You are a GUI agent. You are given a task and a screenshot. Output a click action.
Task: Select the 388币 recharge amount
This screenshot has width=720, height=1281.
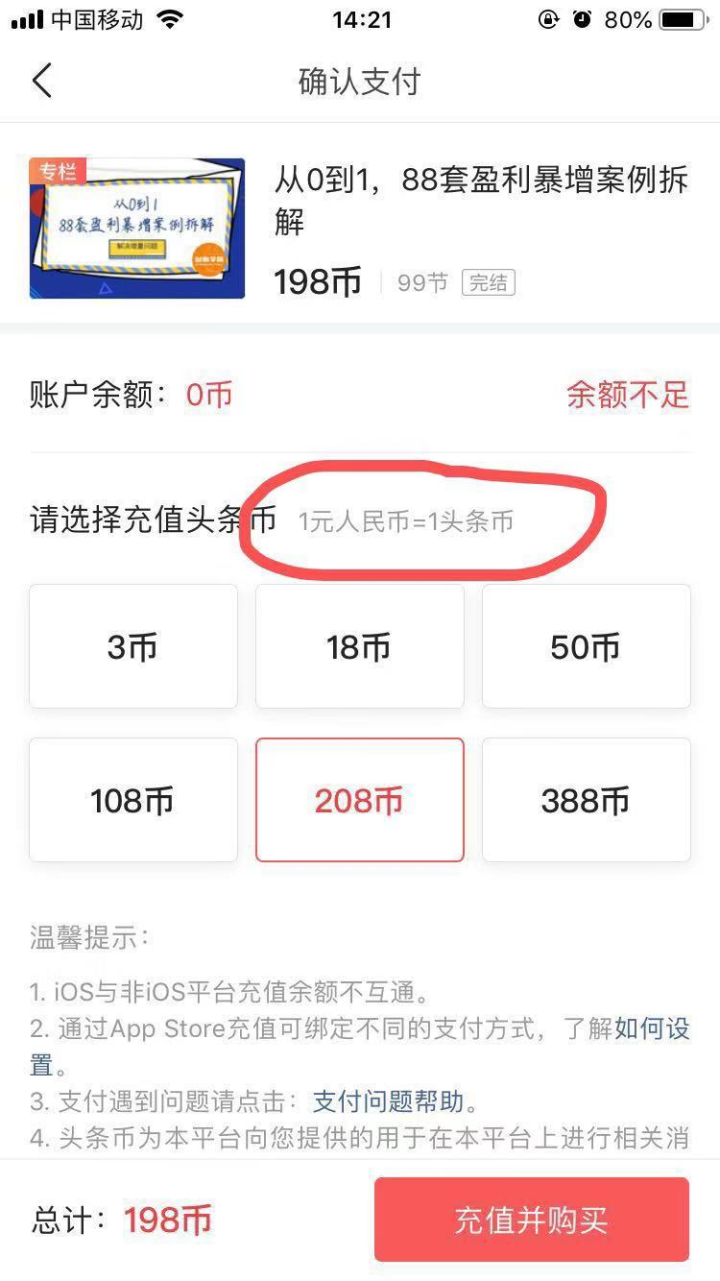[586, 800]
